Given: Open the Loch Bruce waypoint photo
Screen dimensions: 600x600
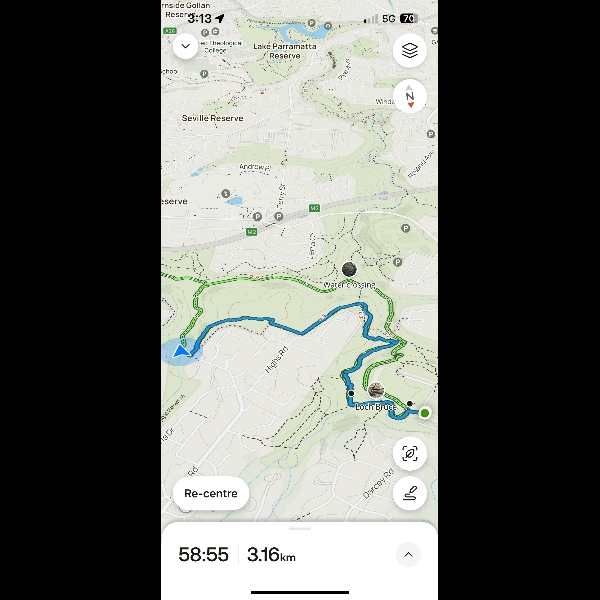Looking at the screenshot, I should [376, 390].
